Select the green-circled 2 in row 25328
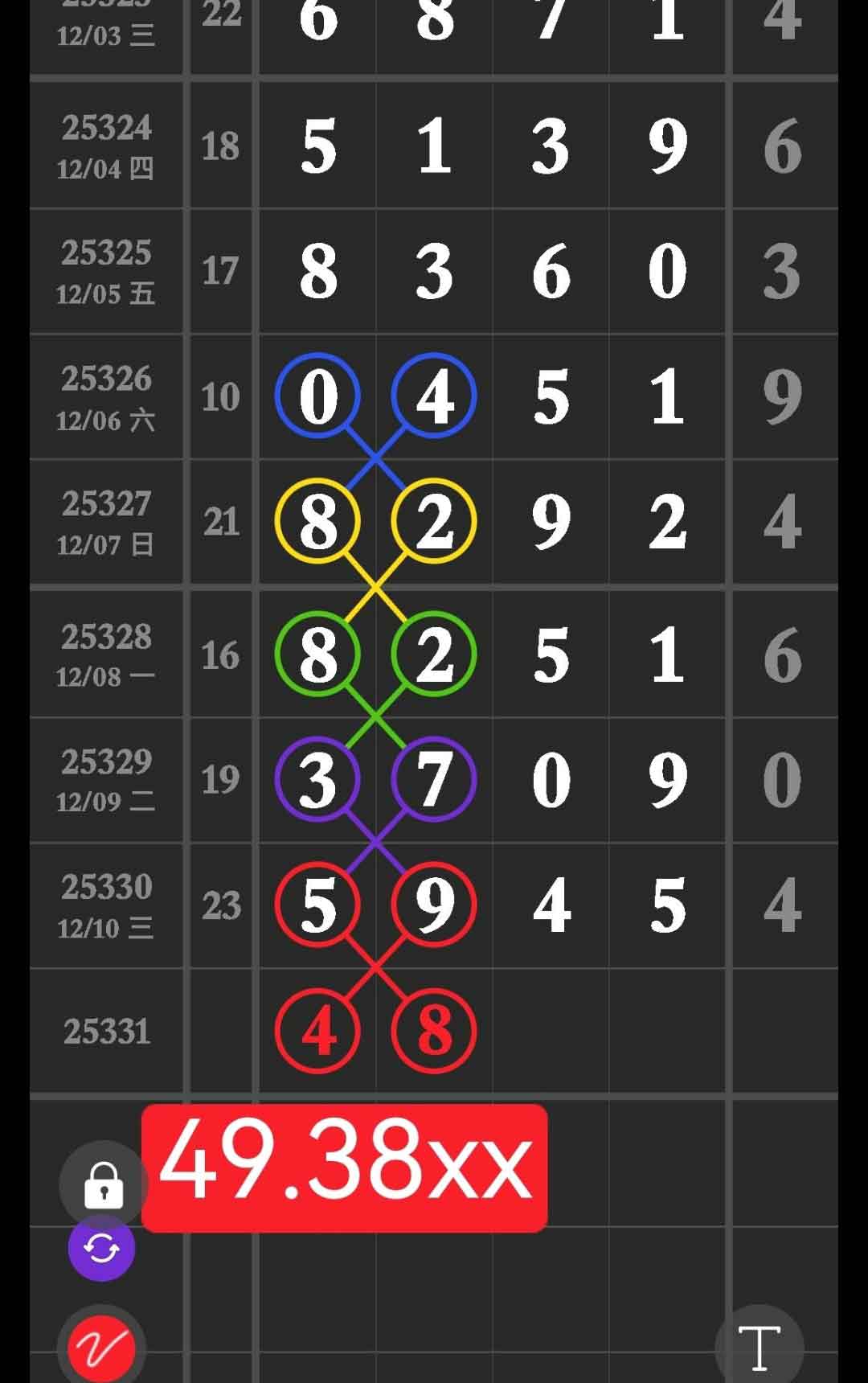The width and height of the screenshot is (868, 1383). tap(434, 653)
